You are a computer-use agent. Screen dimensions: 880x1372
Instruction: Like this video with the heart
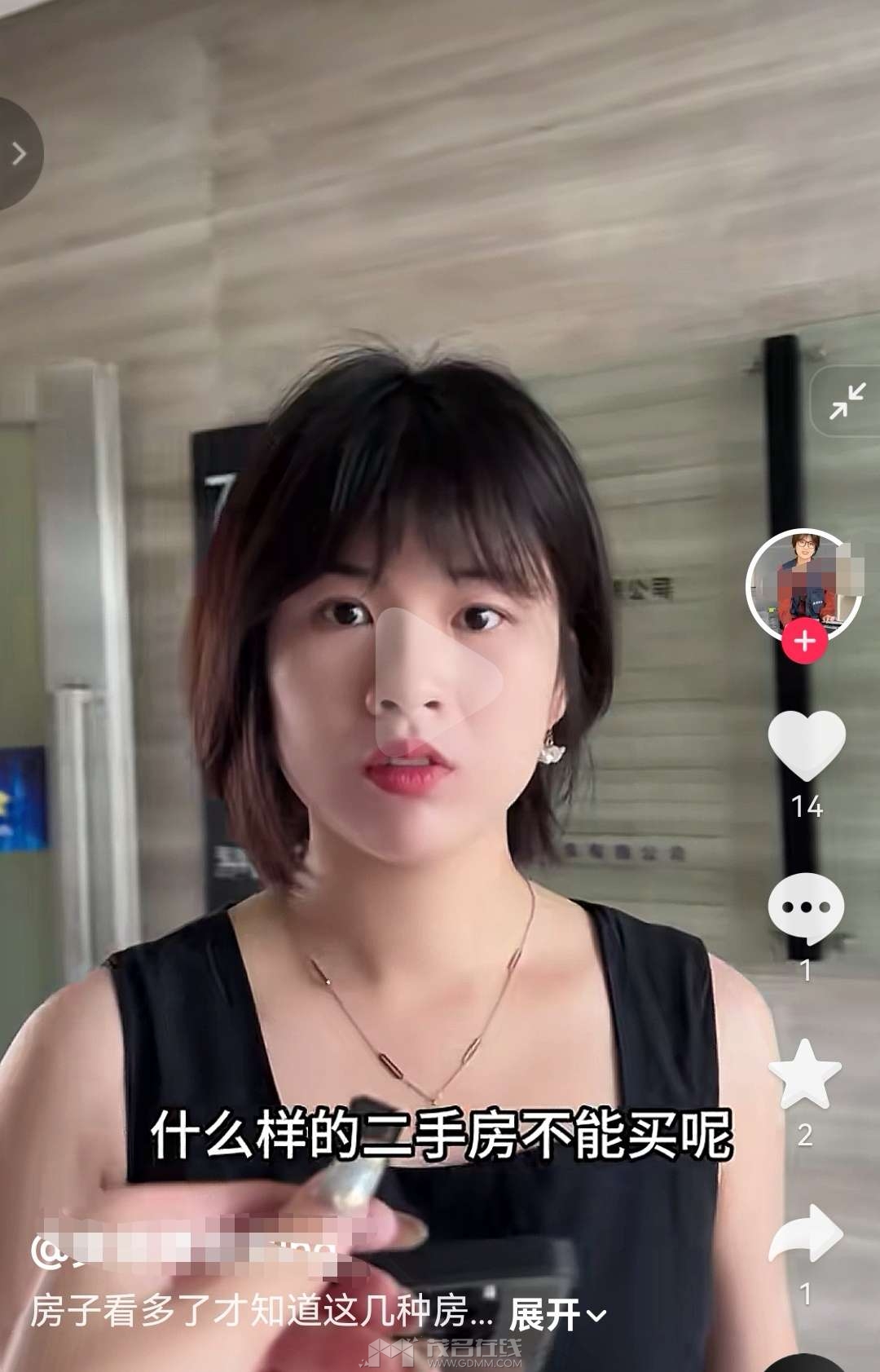coord(806,745)
